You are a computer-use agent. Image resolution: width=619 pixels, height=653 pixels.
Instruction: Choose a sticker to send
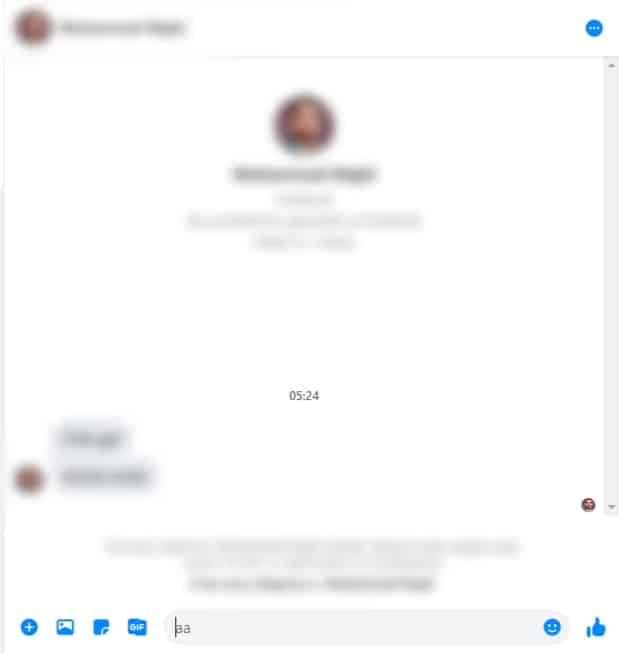101,627
